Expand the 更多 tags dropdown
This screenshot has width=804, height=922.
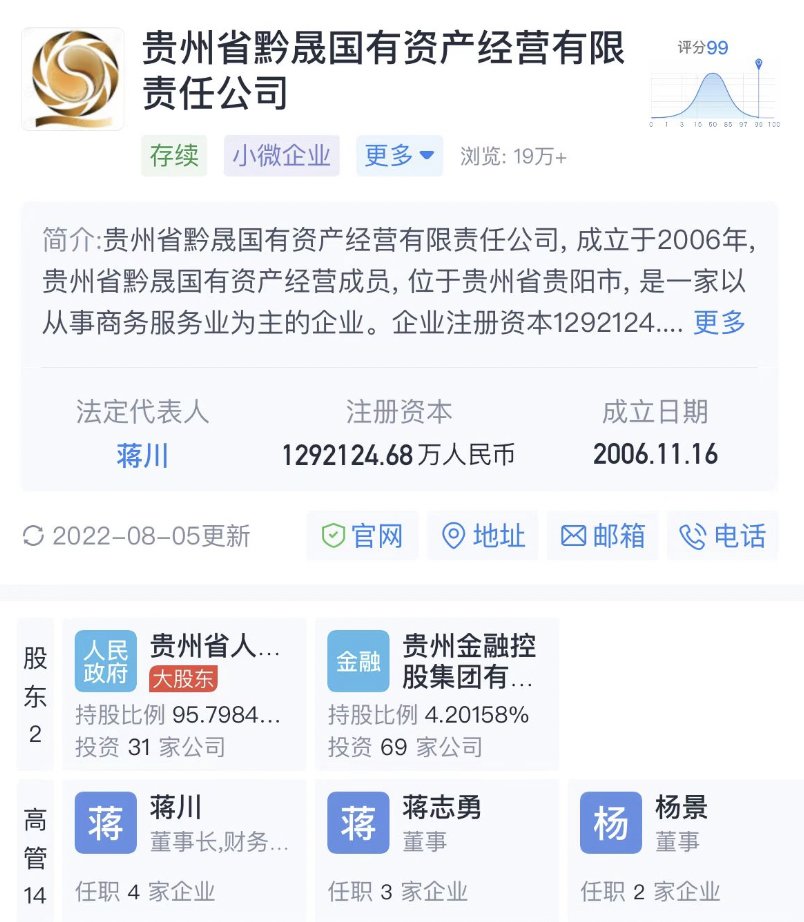click(399, 156)
